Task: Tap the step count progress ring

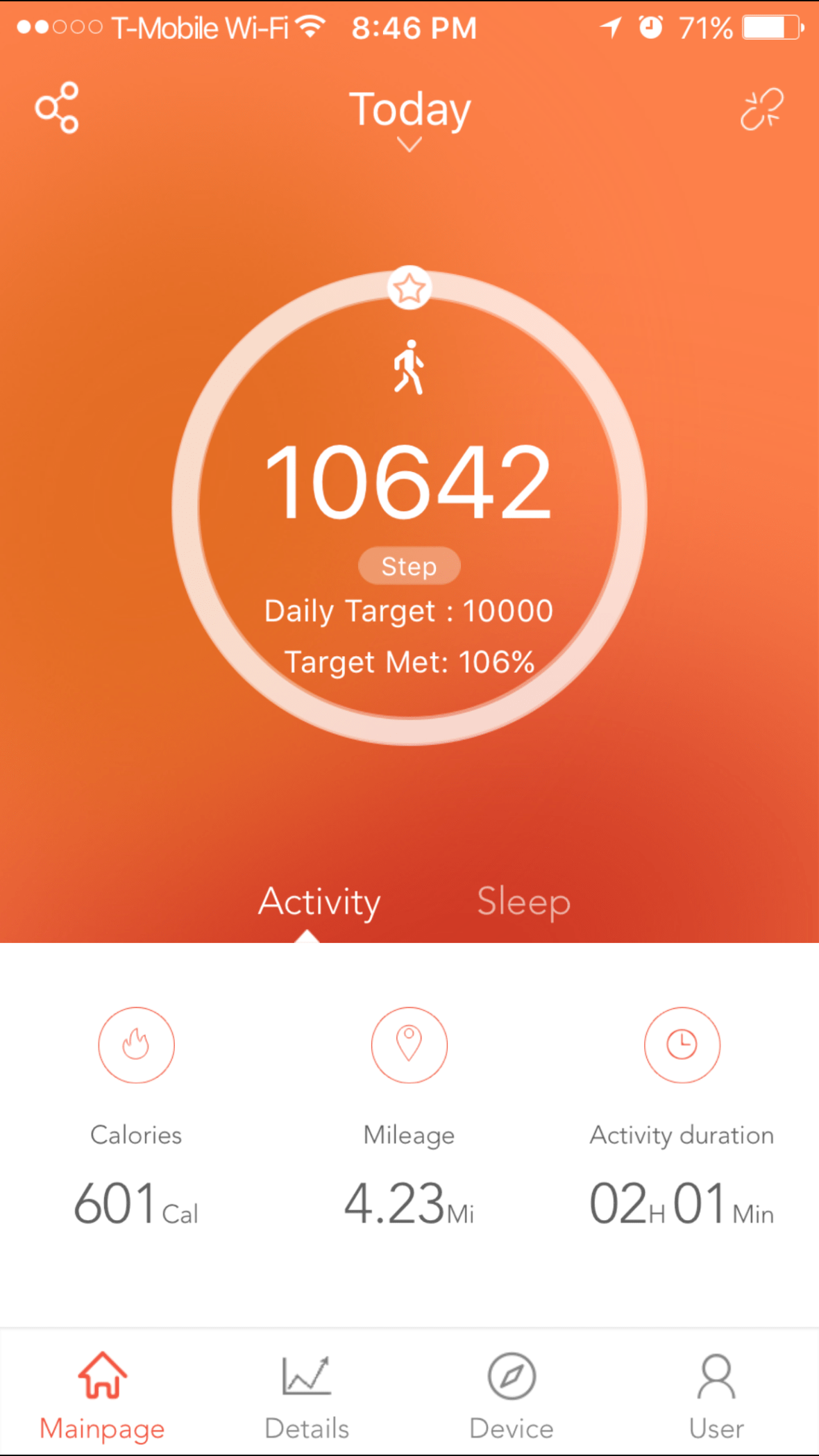Action: click(409, 507)
